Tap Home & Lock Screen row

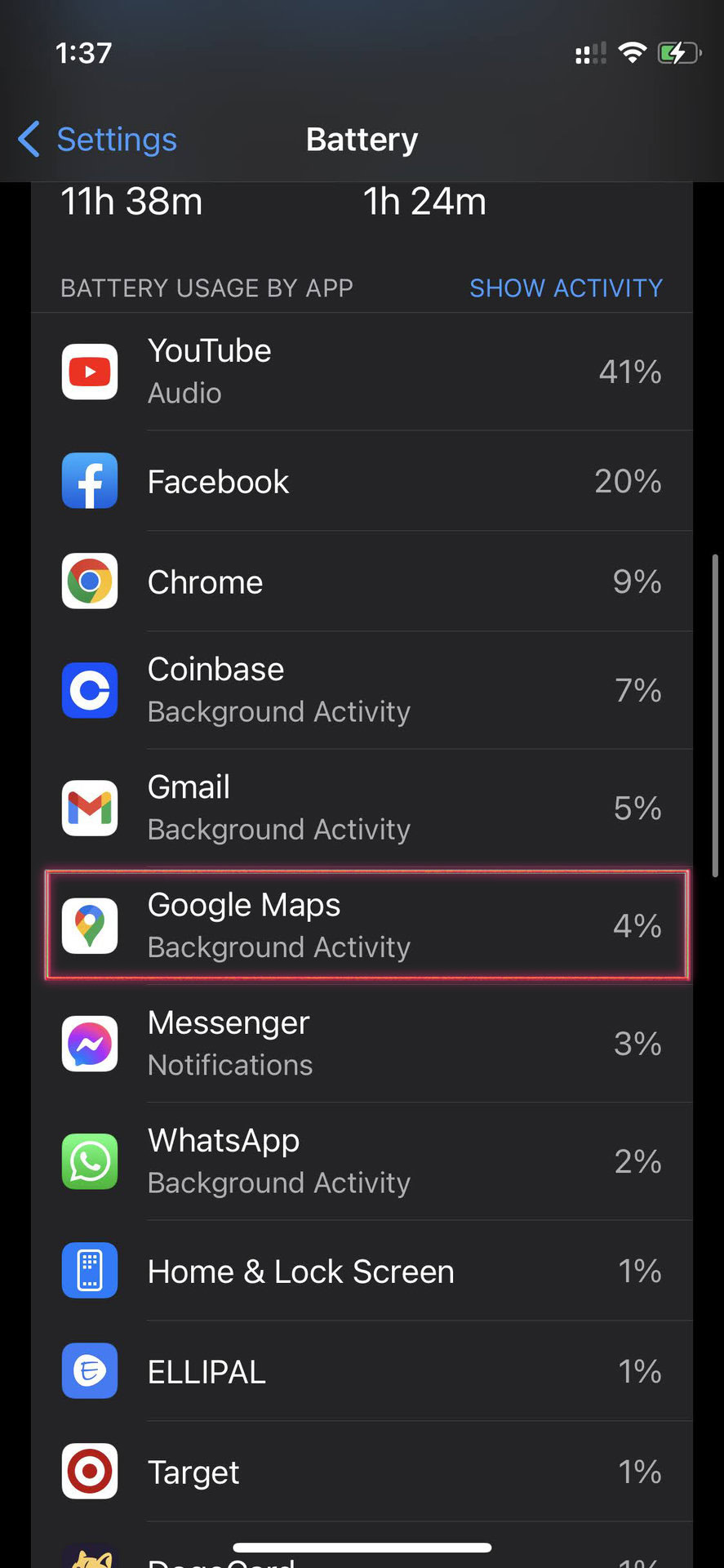click(x=362, y=1272)
